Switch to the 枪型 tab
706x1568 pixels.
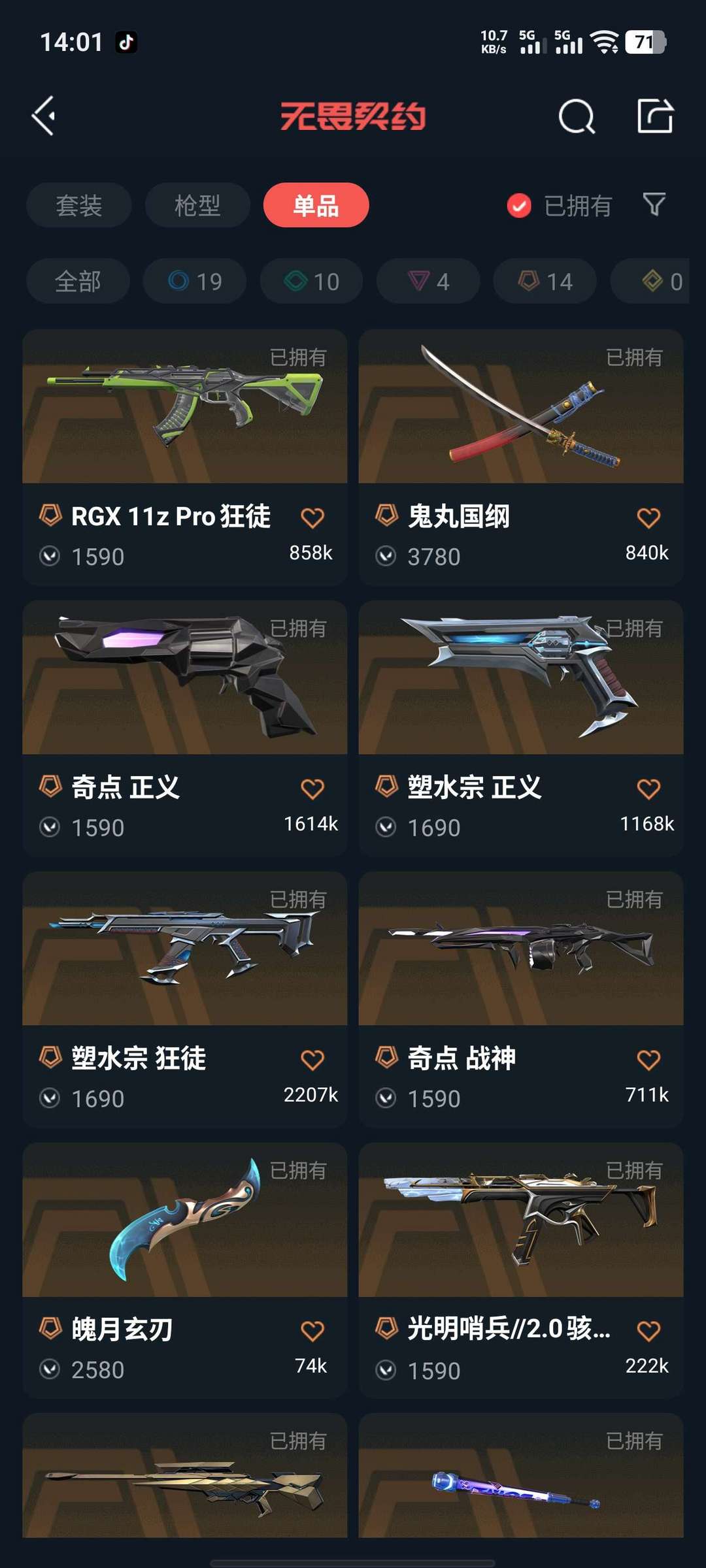[197, 205]
